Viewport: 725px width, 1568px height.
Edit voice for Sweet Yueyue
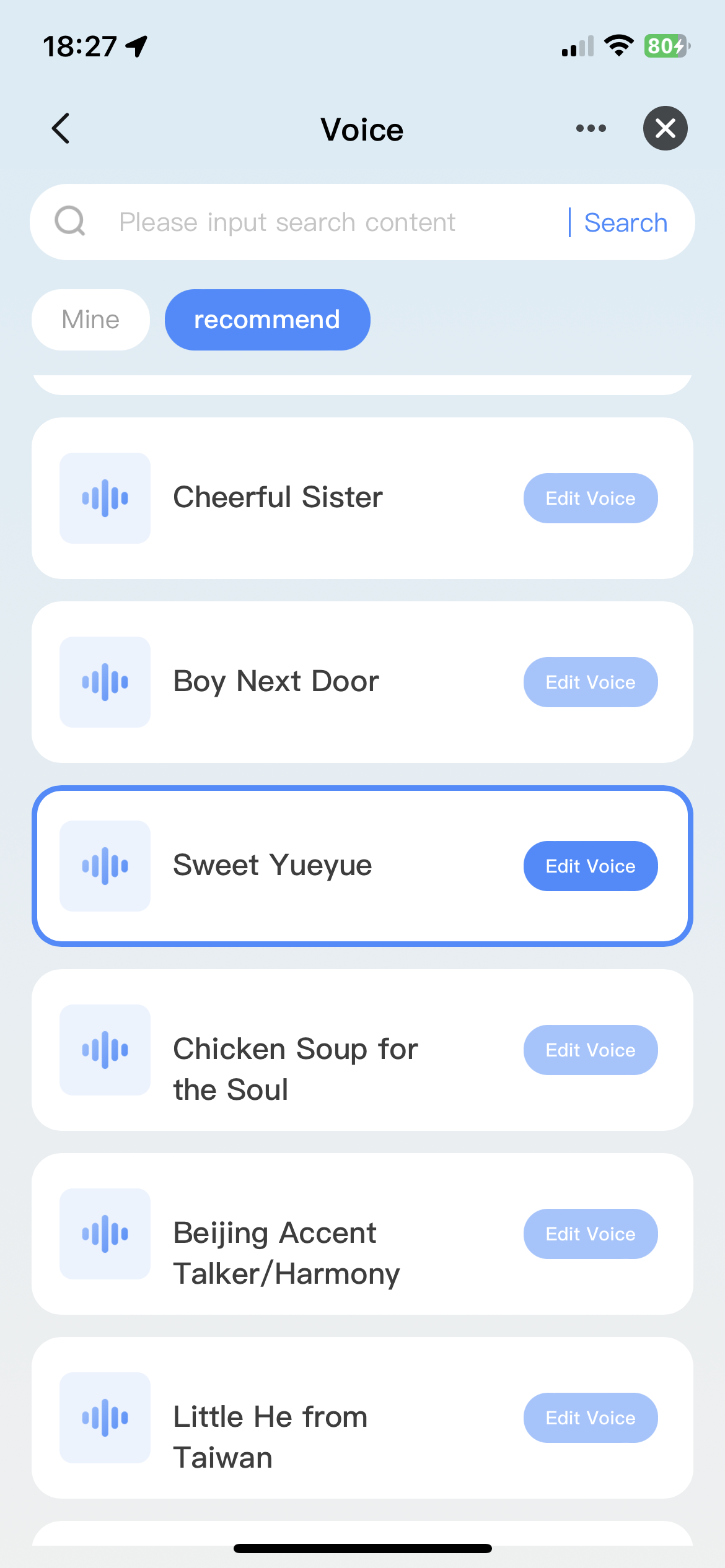(590, 866)
